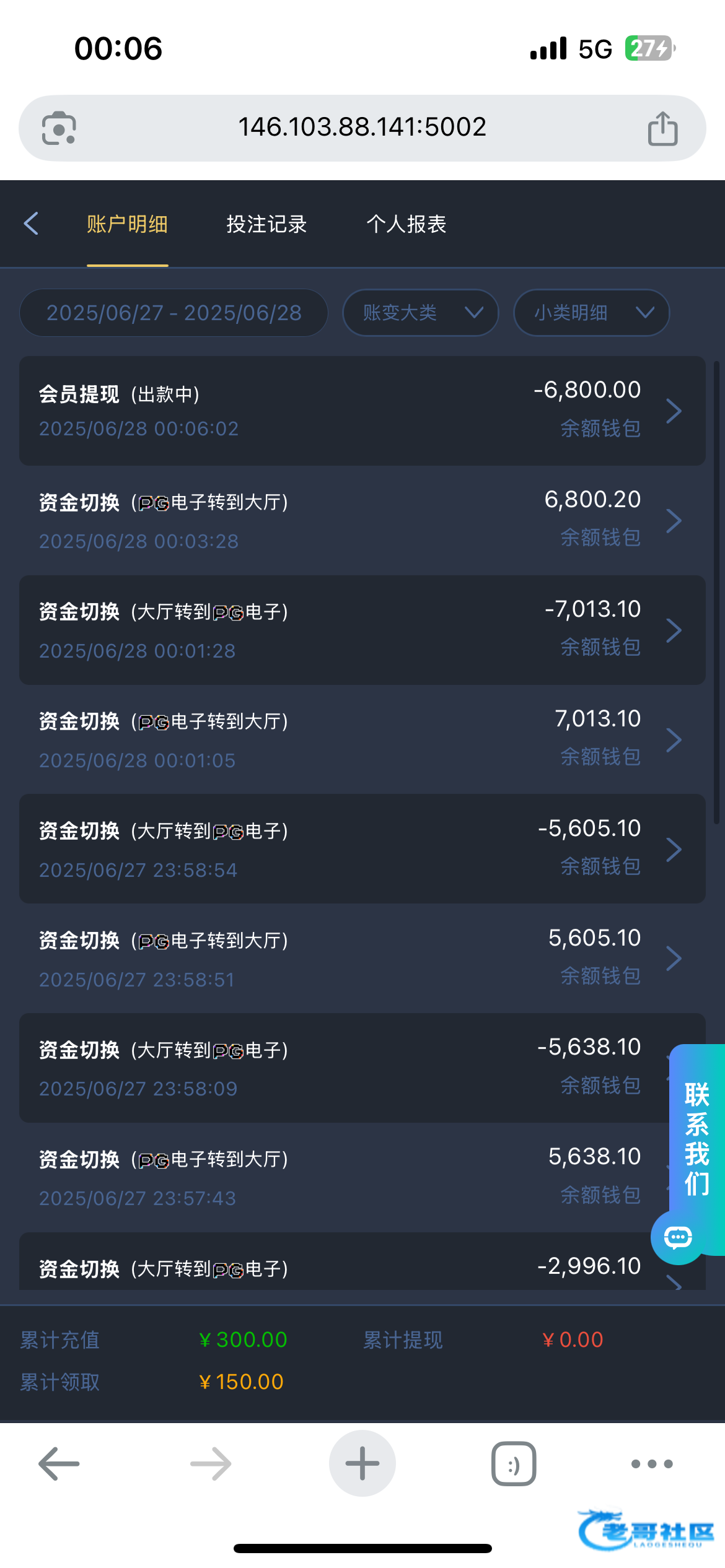The width and height of the screenshot is (725, 1568).
Task: Open the 7,013.10 transfer at 00:01:05
Action: [x=362, y=739]
